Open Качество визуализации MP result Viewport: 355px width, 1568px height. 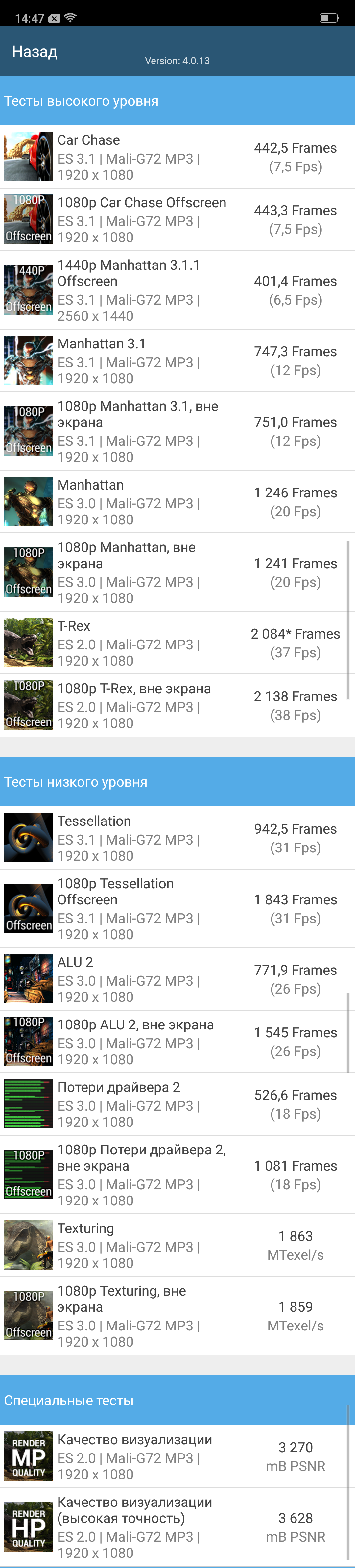tap(177, 1456)
